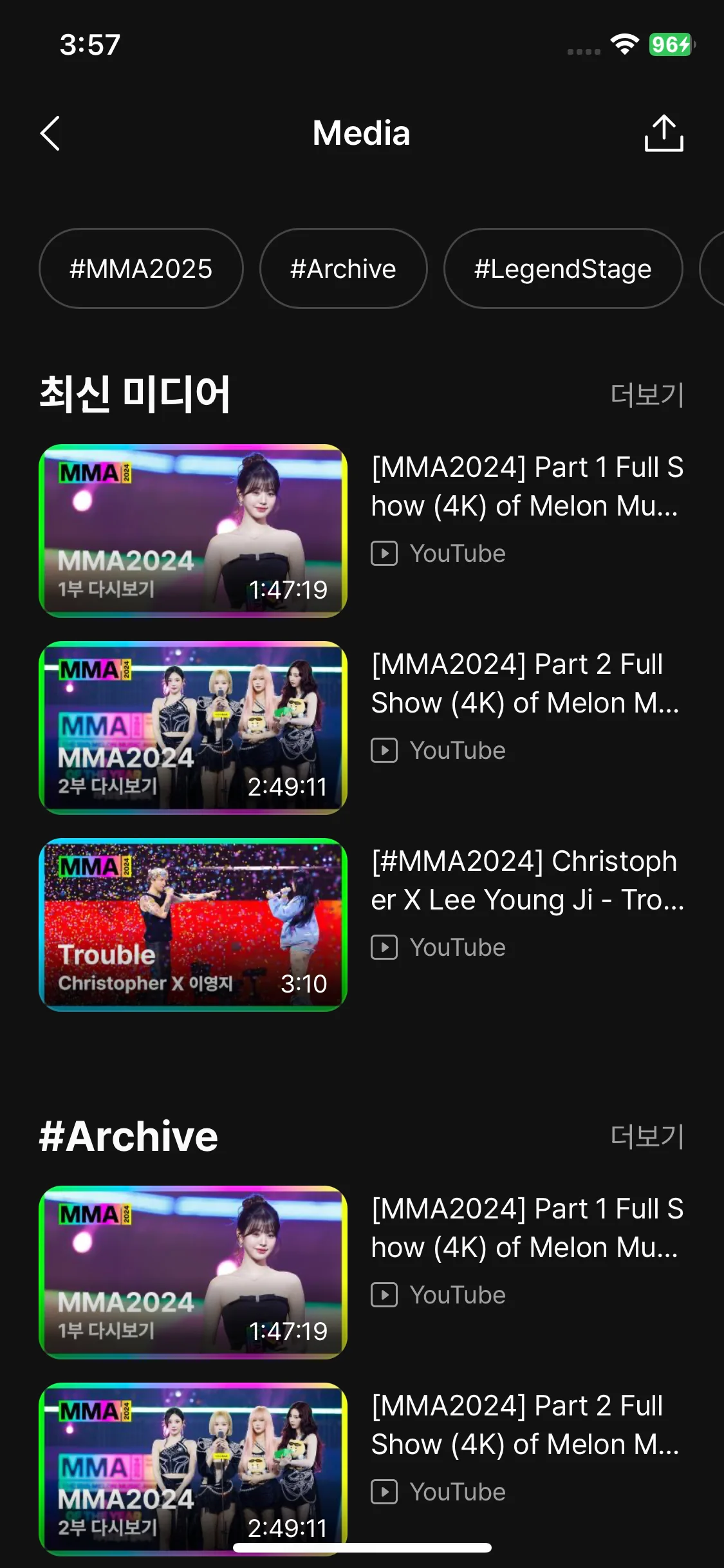Play MMA2024 Part 2 in 최신 미디어
724x1568 pixels.
coord(193,728)
